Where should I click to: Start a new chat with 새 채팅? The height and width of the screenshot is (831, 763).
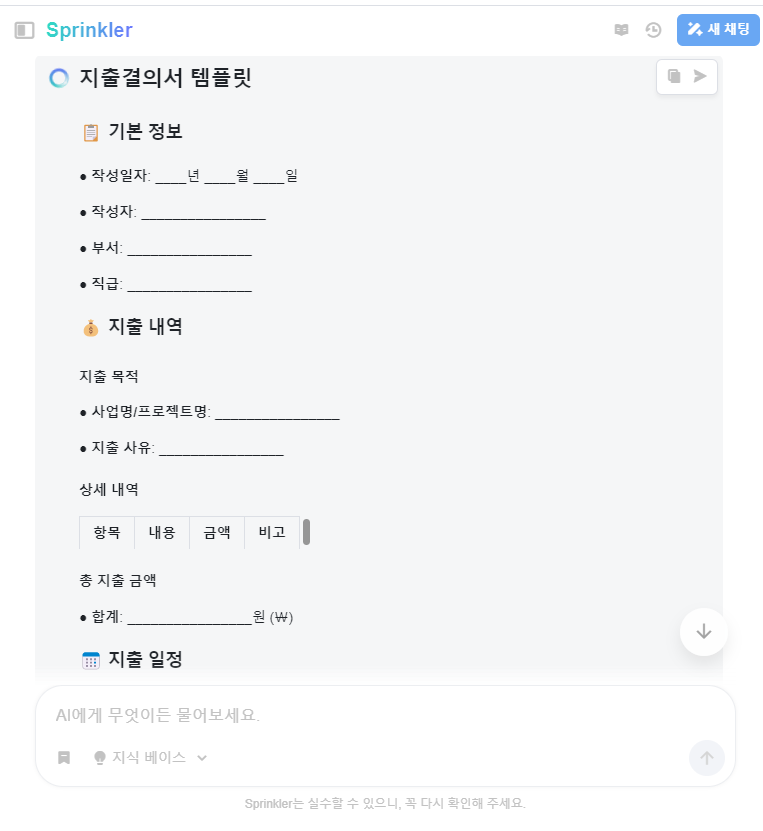(x=718, y=30)
